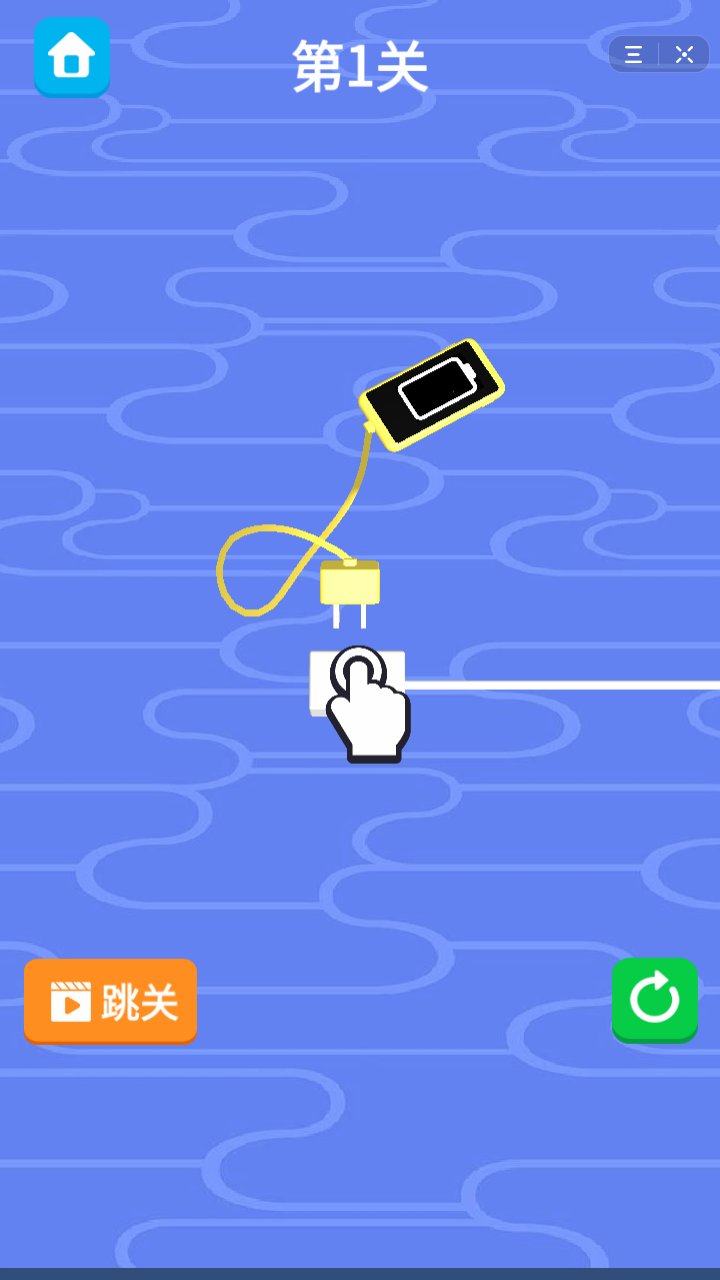Open the mini-program menu
The height and width of the screenshot is (1280, 720).
(634, 55)
